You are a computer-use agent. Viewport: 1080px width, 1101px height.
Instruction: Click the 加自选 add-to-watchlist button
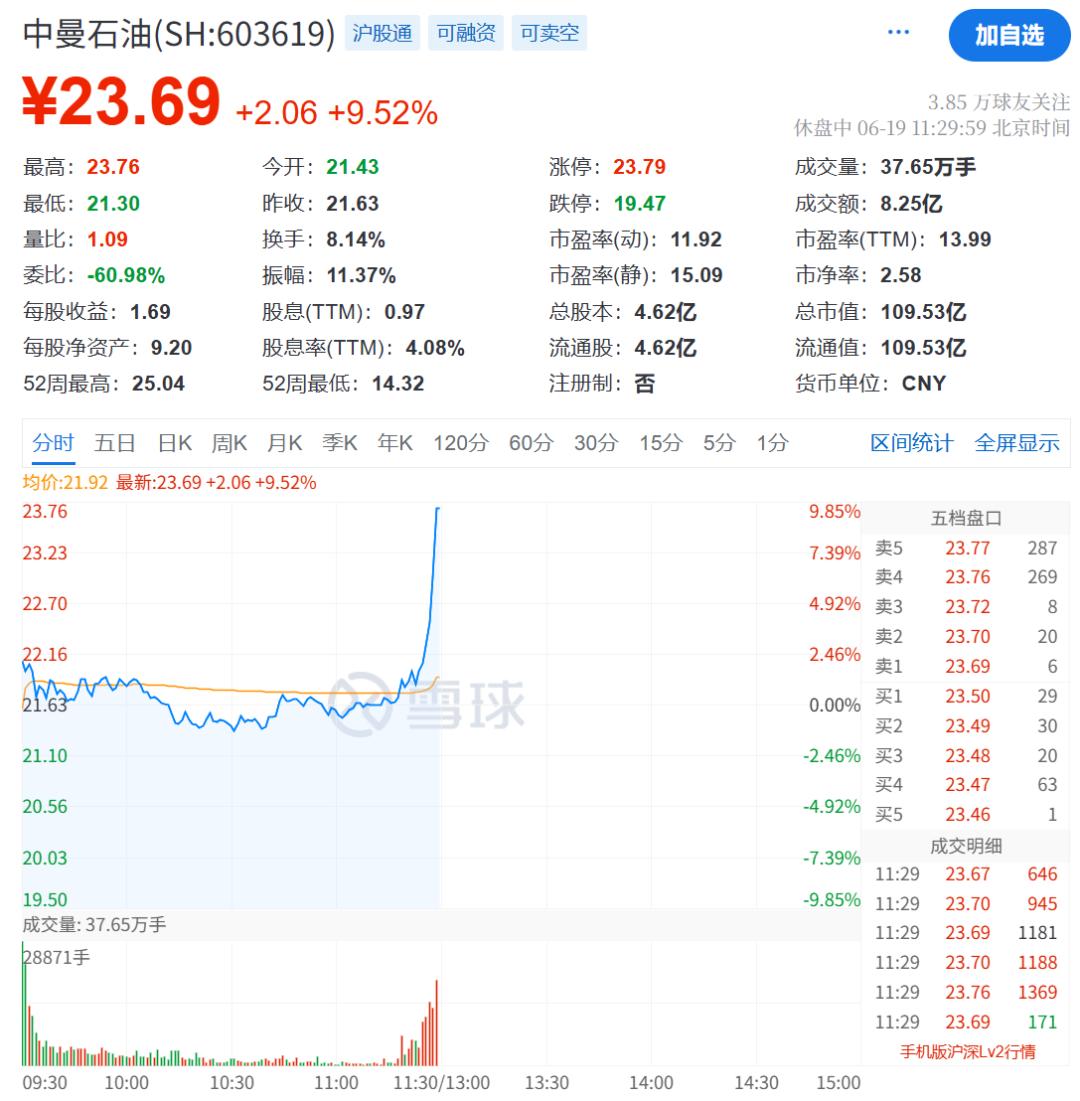tap(1010, 36)
